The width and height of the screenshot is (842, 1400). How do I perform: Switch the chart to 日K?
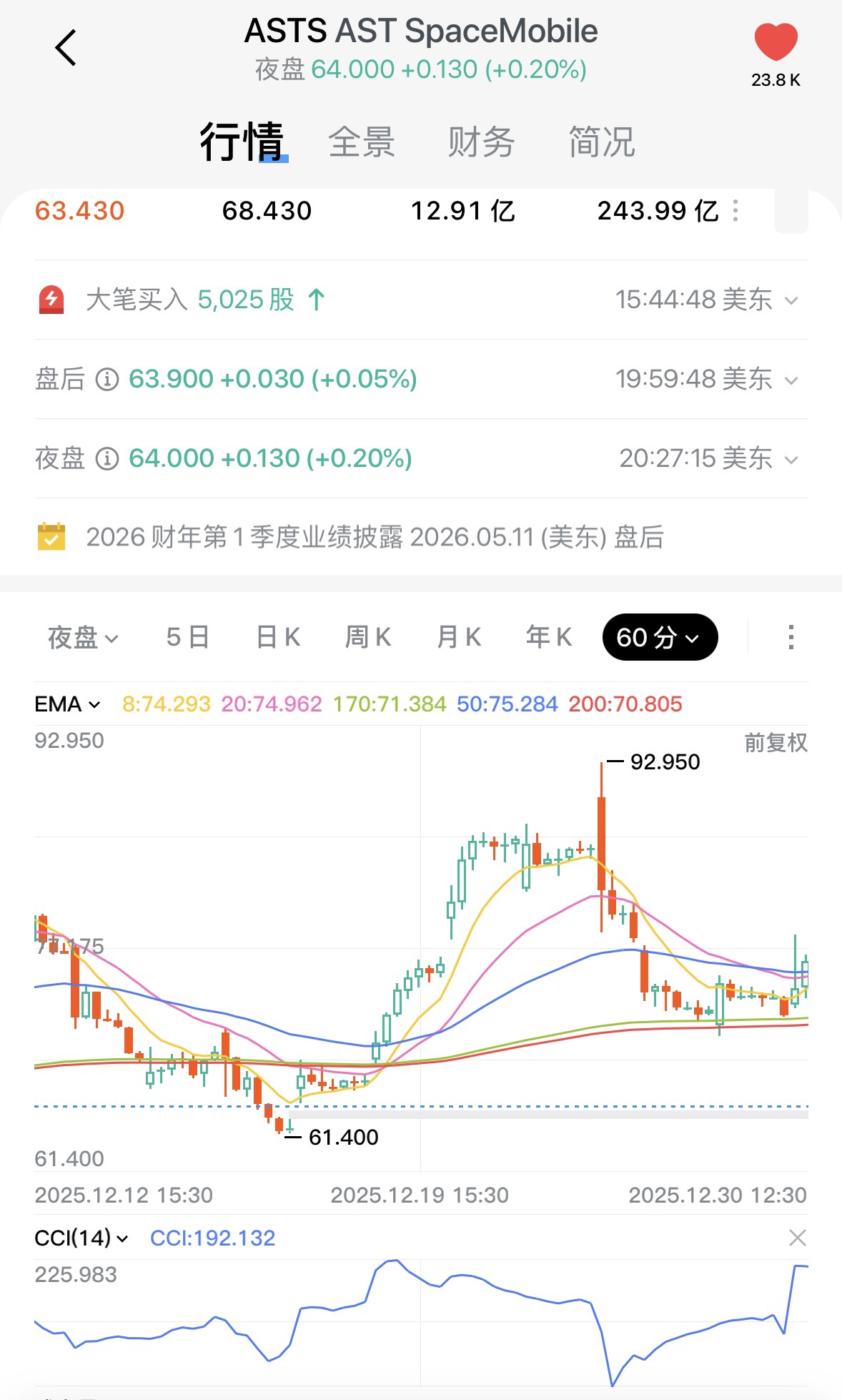[x=278, y=637]
